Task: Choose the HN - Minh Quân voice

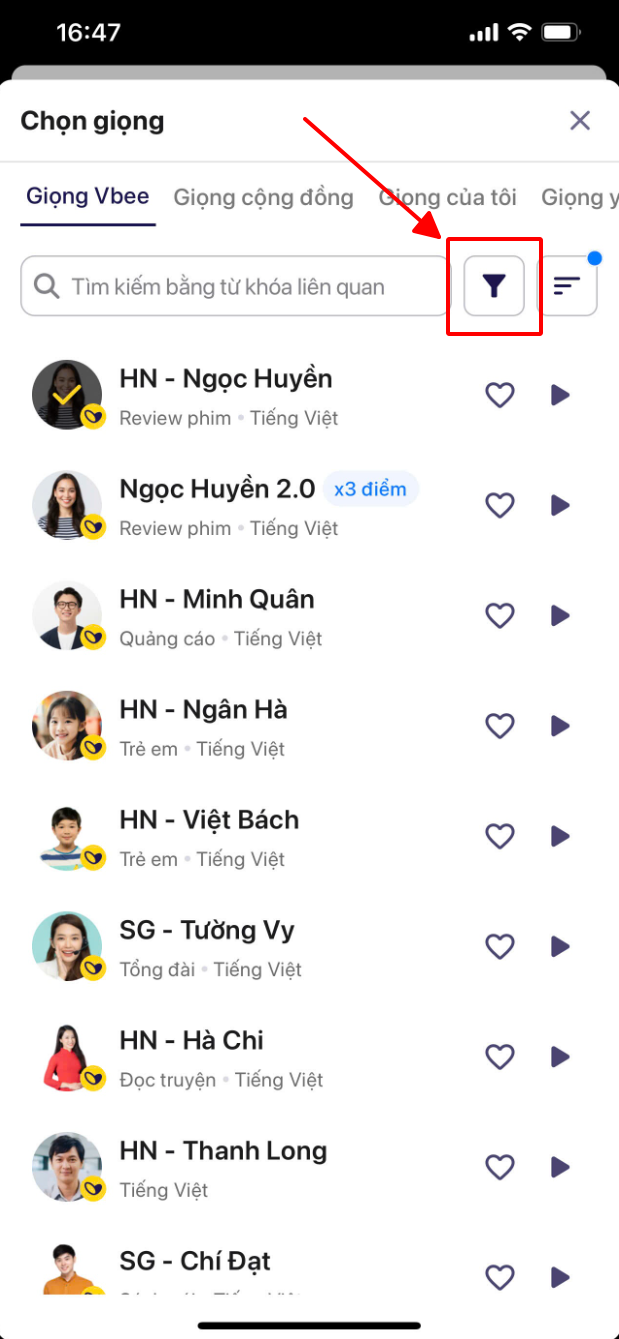Action: tap(217, 600)
